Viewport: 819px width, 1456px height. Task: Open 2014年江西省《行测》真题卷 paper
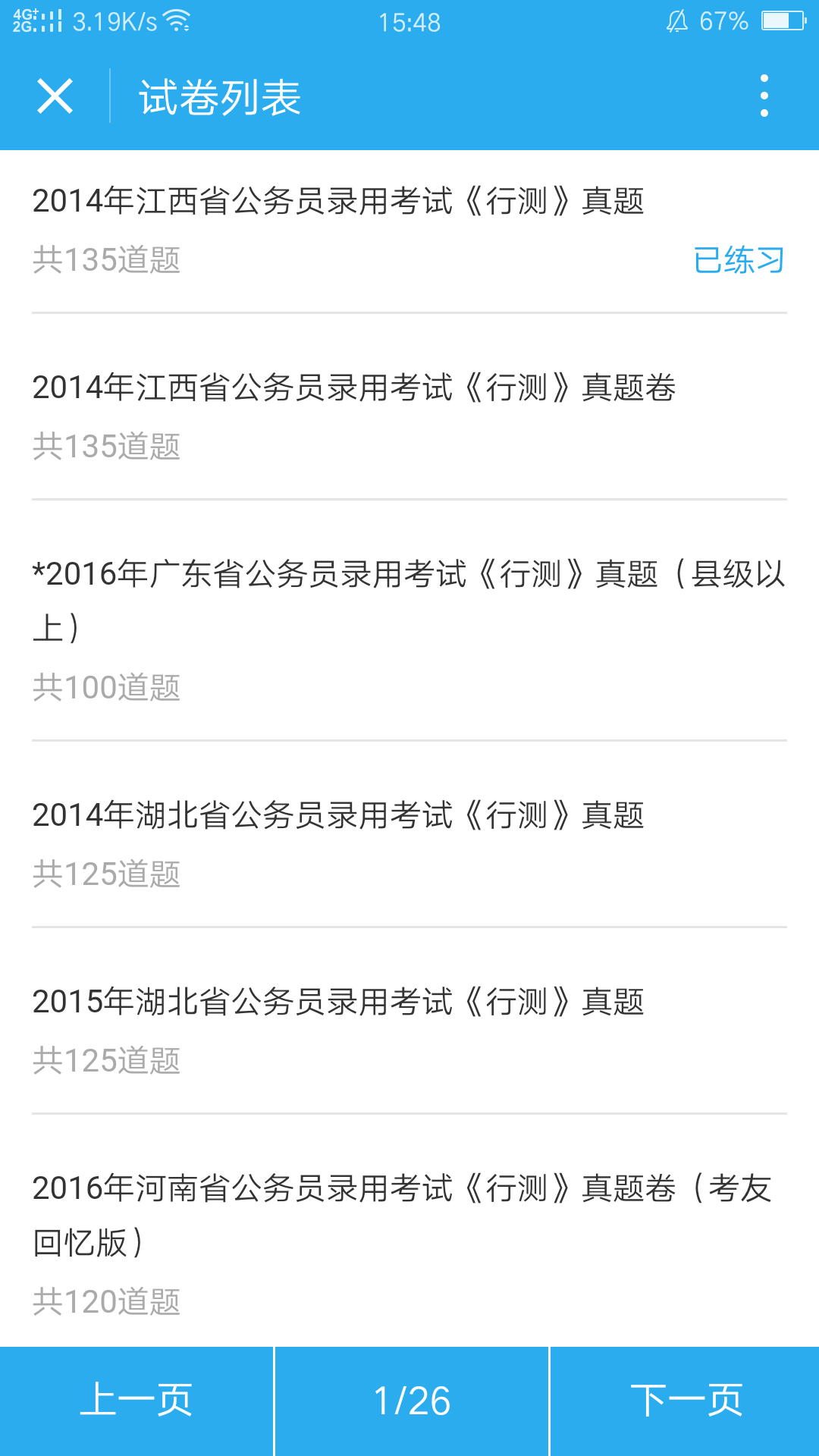pyautogui.click(x=353, y=388)
